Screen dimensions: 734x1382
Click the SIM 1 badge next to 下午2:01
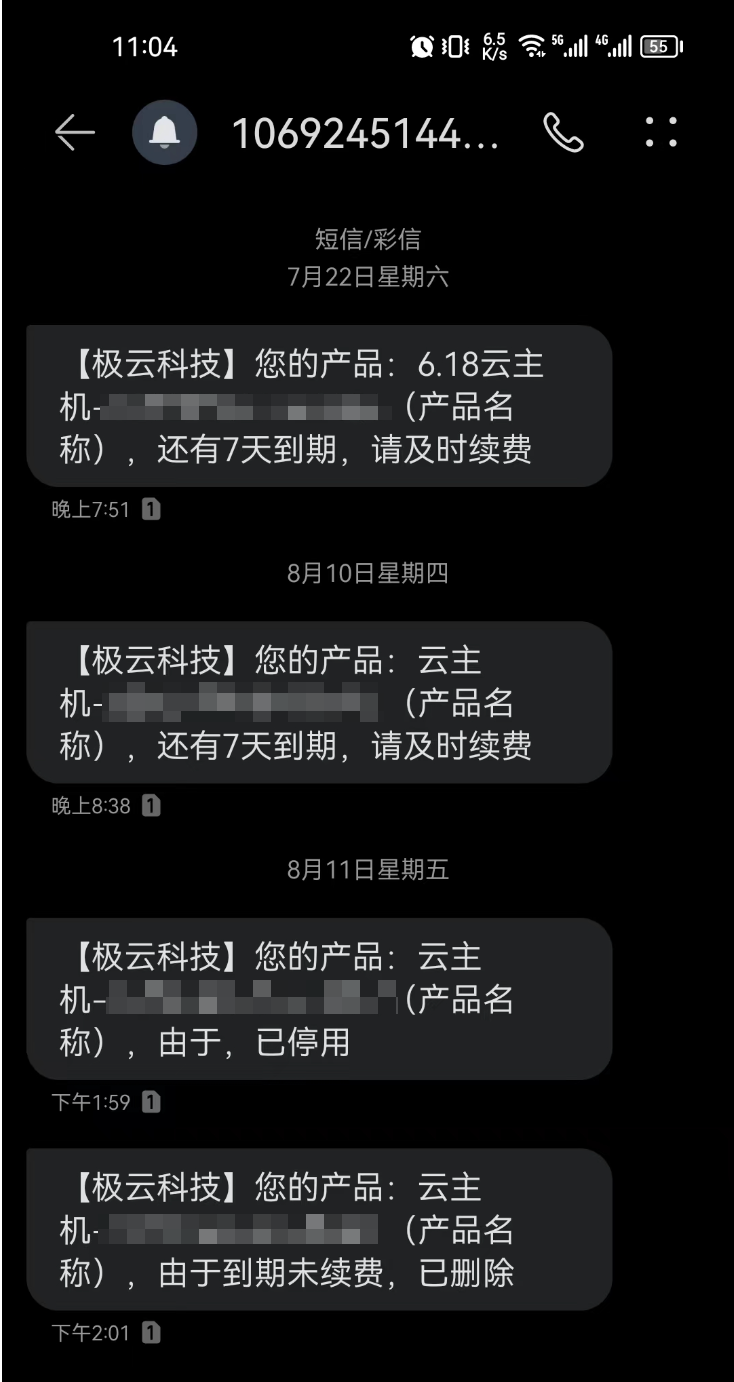click(x=149, y=1333)
